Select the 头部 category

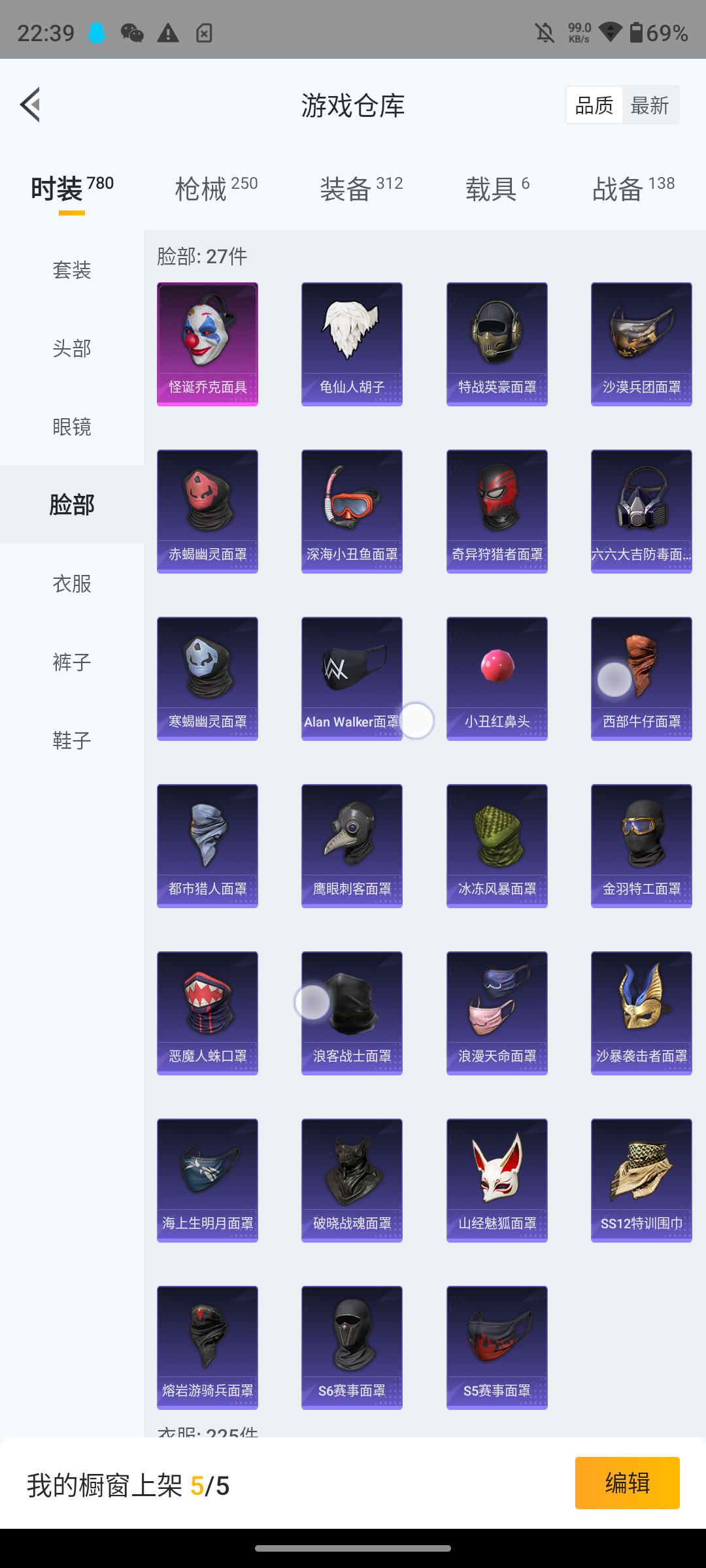point(72,348)
